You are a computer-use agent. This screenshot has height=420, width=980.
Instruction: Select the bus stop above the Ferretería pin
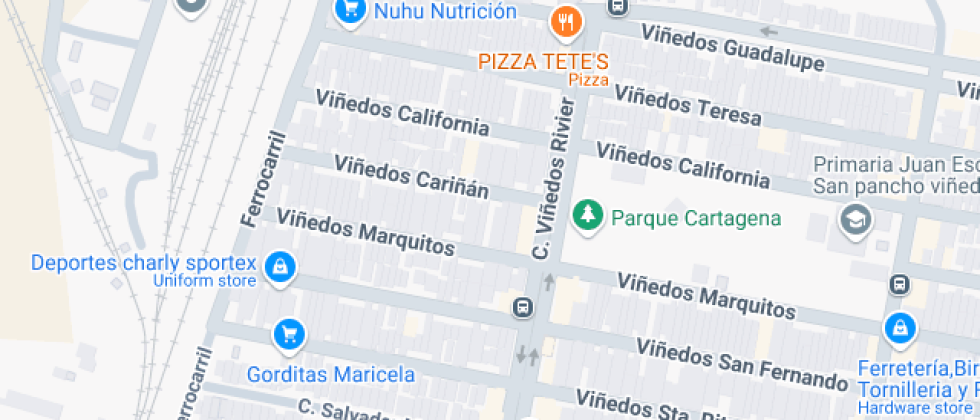tap(900, 285)
